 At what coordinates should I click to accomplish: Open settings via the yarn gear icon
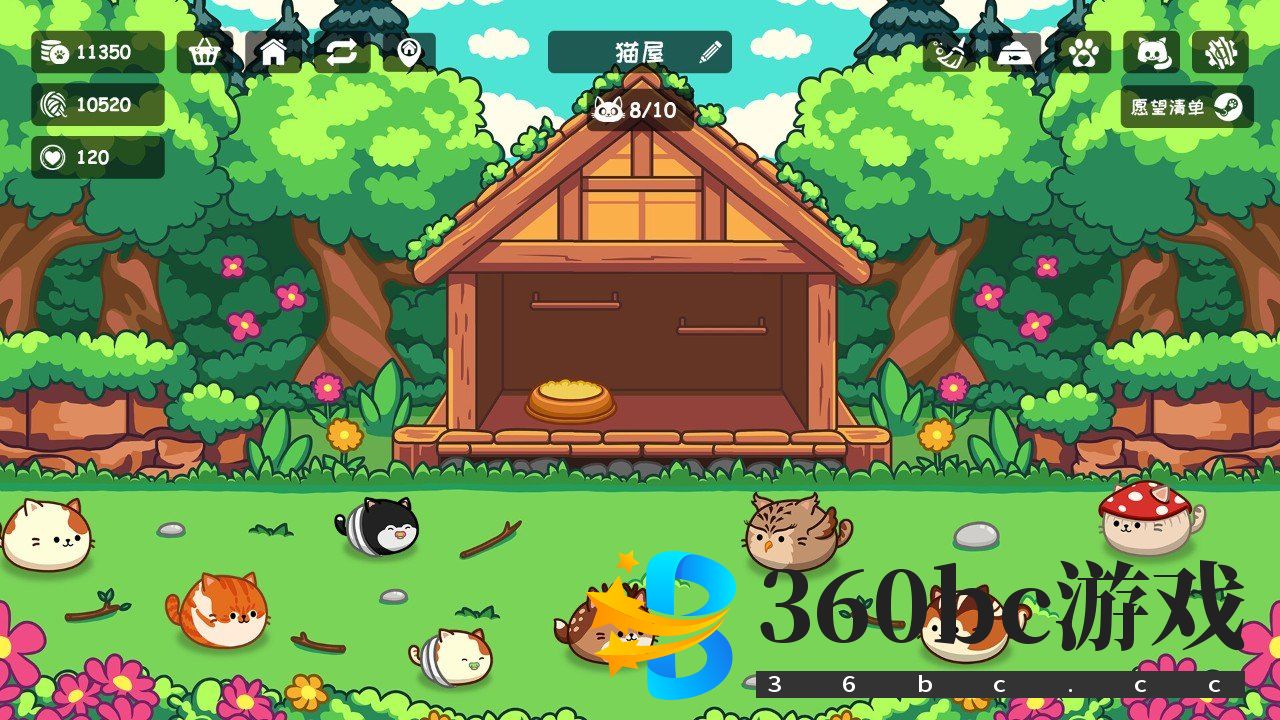pos(1220,53)
